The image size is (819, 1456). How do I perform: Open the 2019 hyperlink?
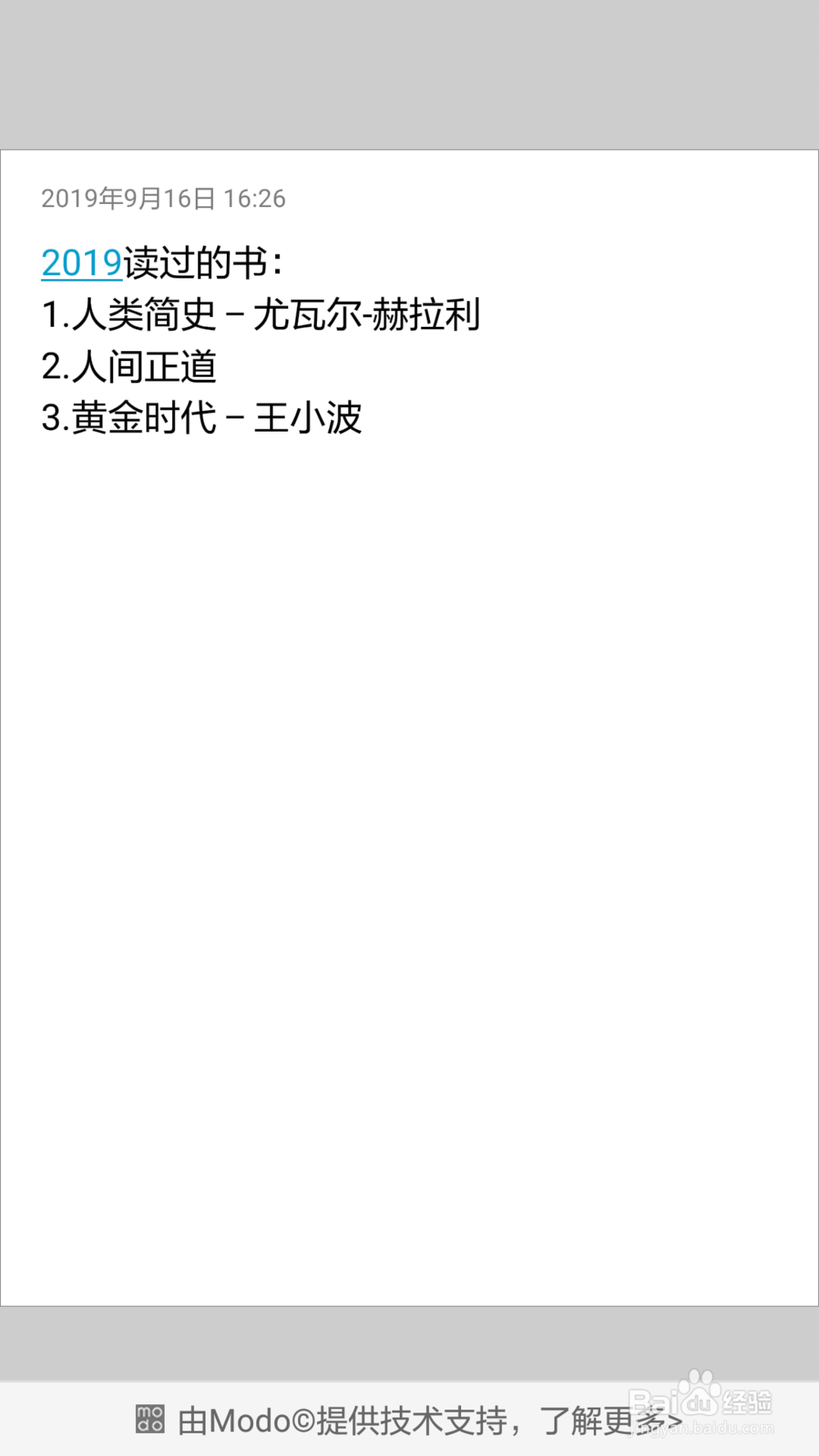[x=80, y=263]
